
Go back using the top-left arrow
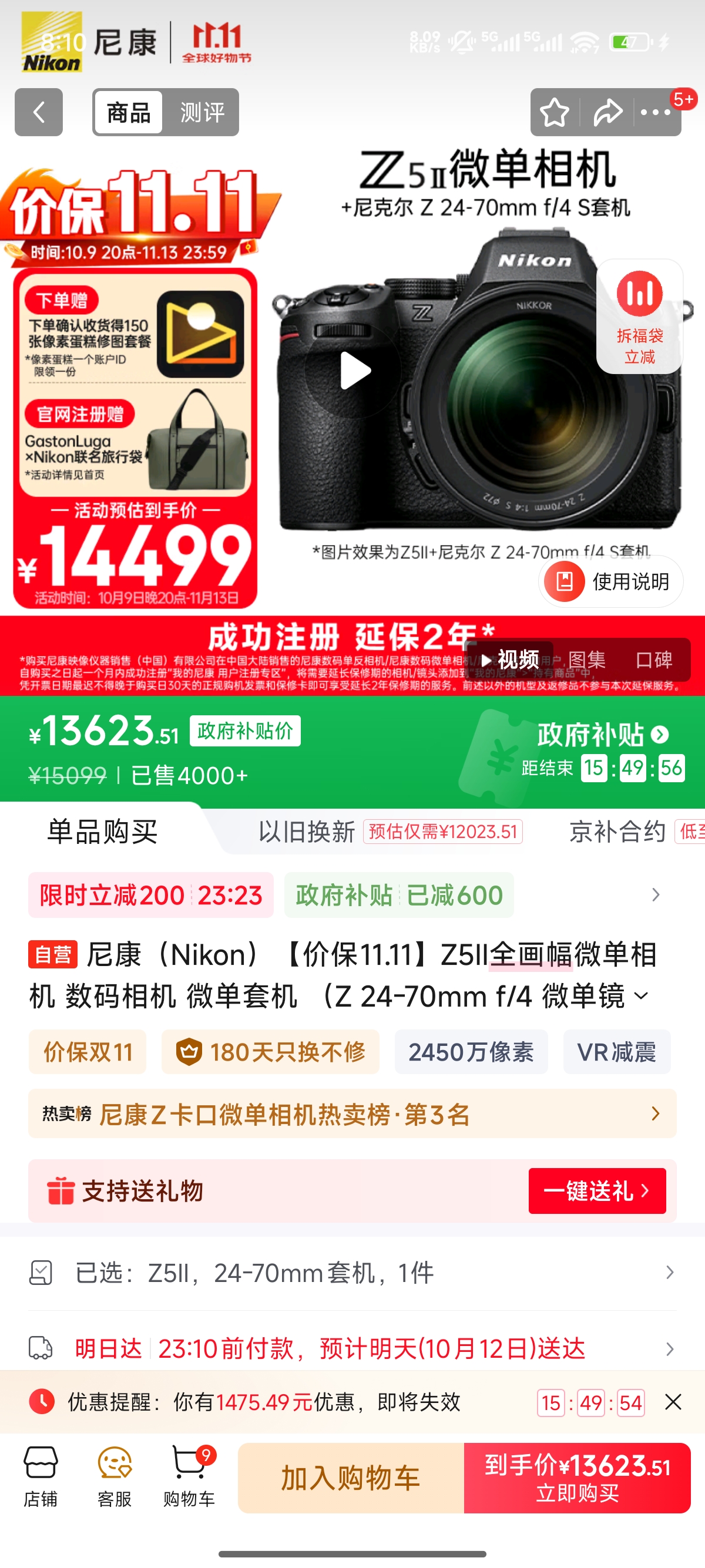38,112
